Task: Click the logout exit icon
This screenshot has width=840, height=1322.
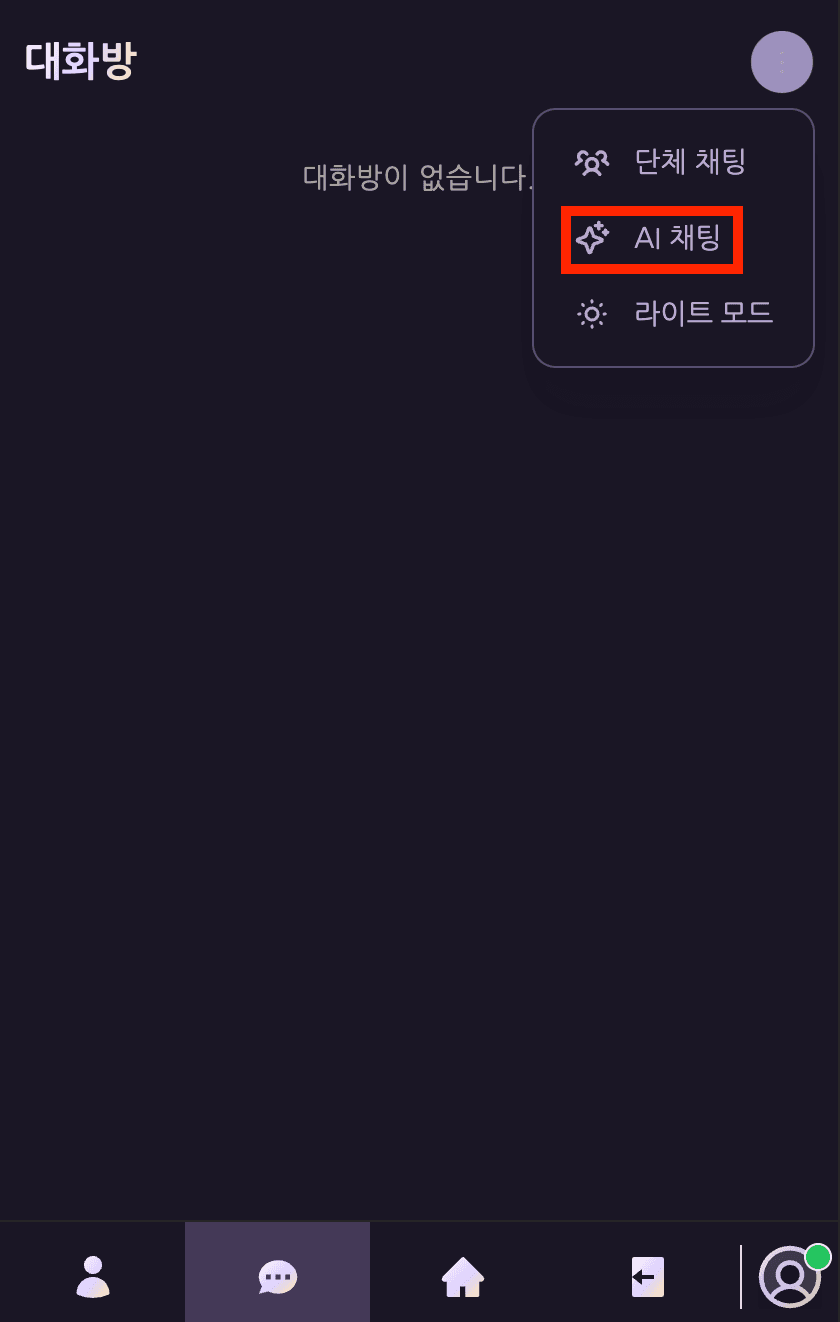Action: click(646, 1275)
